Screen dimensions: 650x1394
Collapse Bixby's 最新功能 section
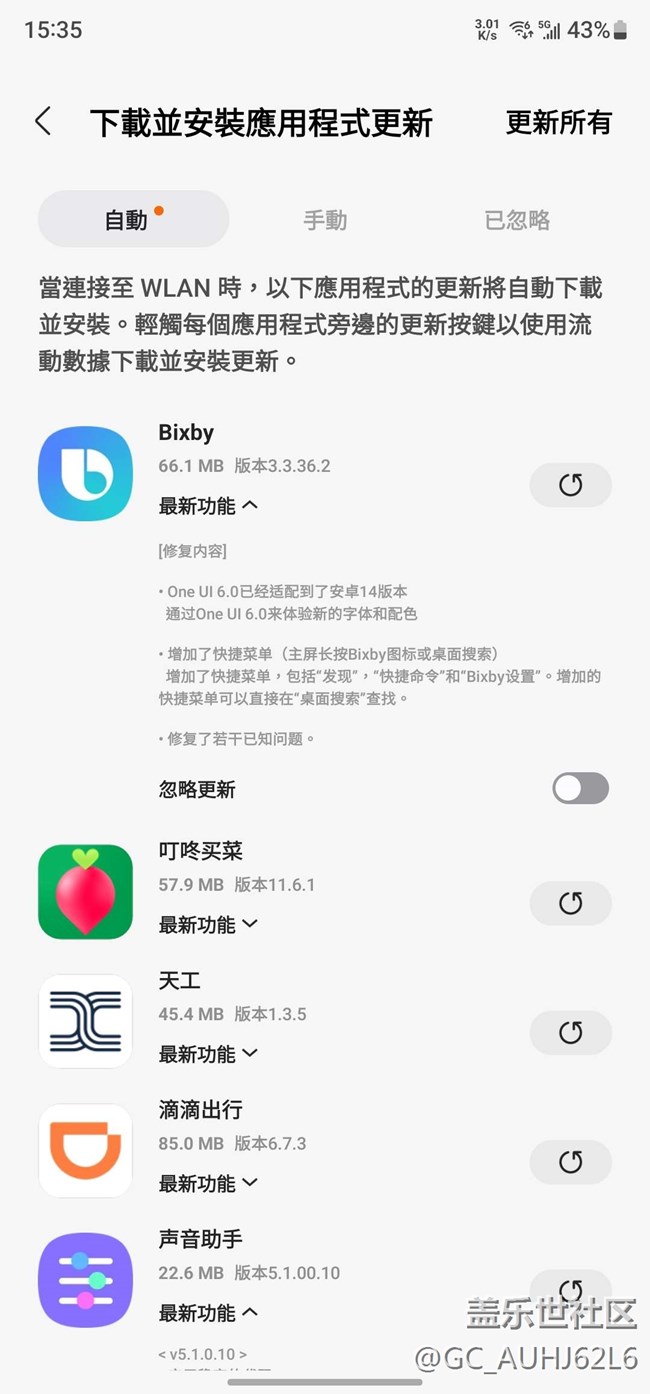(x=208, y=506)
